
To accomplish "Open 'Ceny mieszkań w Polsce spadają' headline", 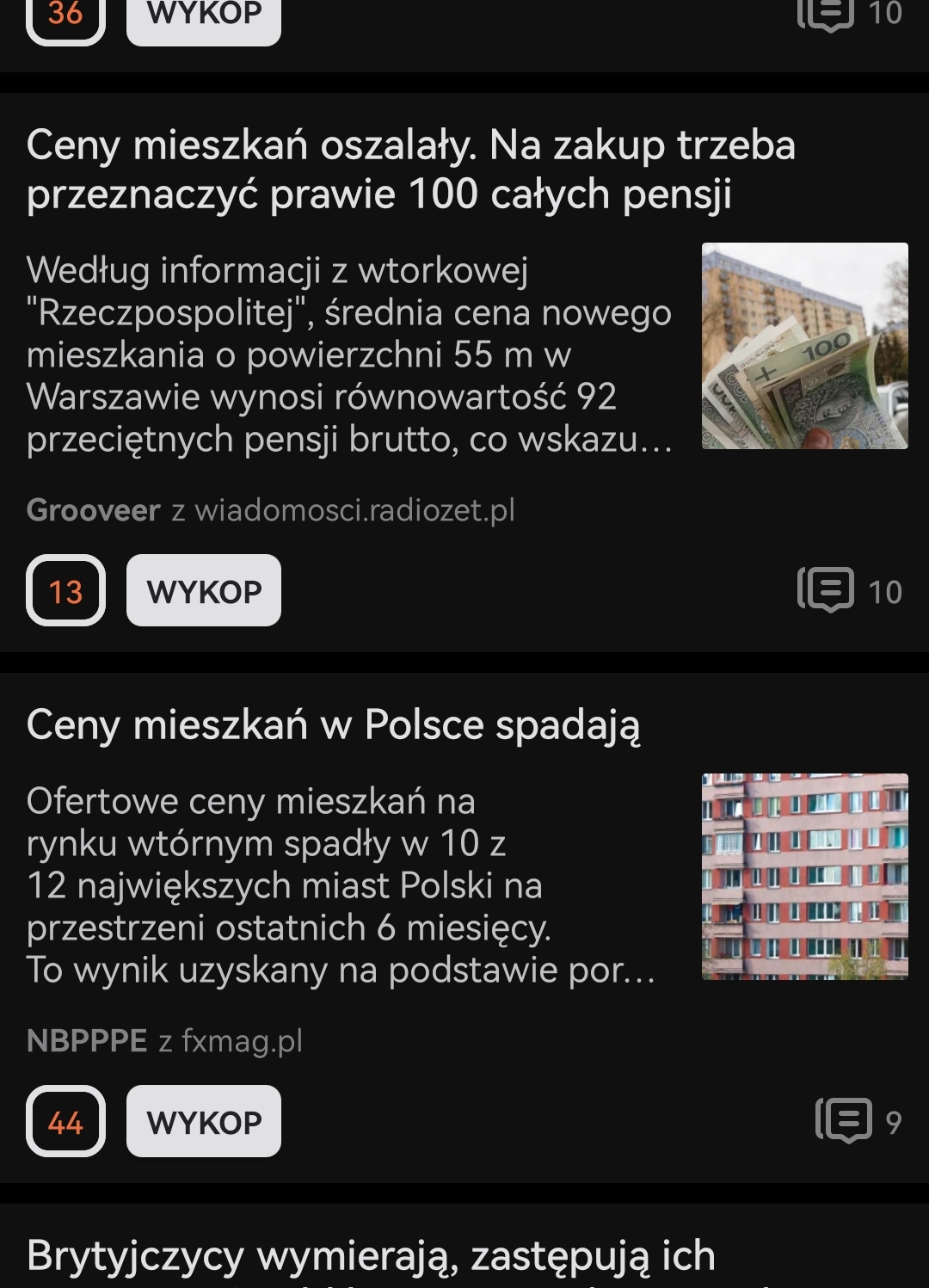I will tap(334, 724).
